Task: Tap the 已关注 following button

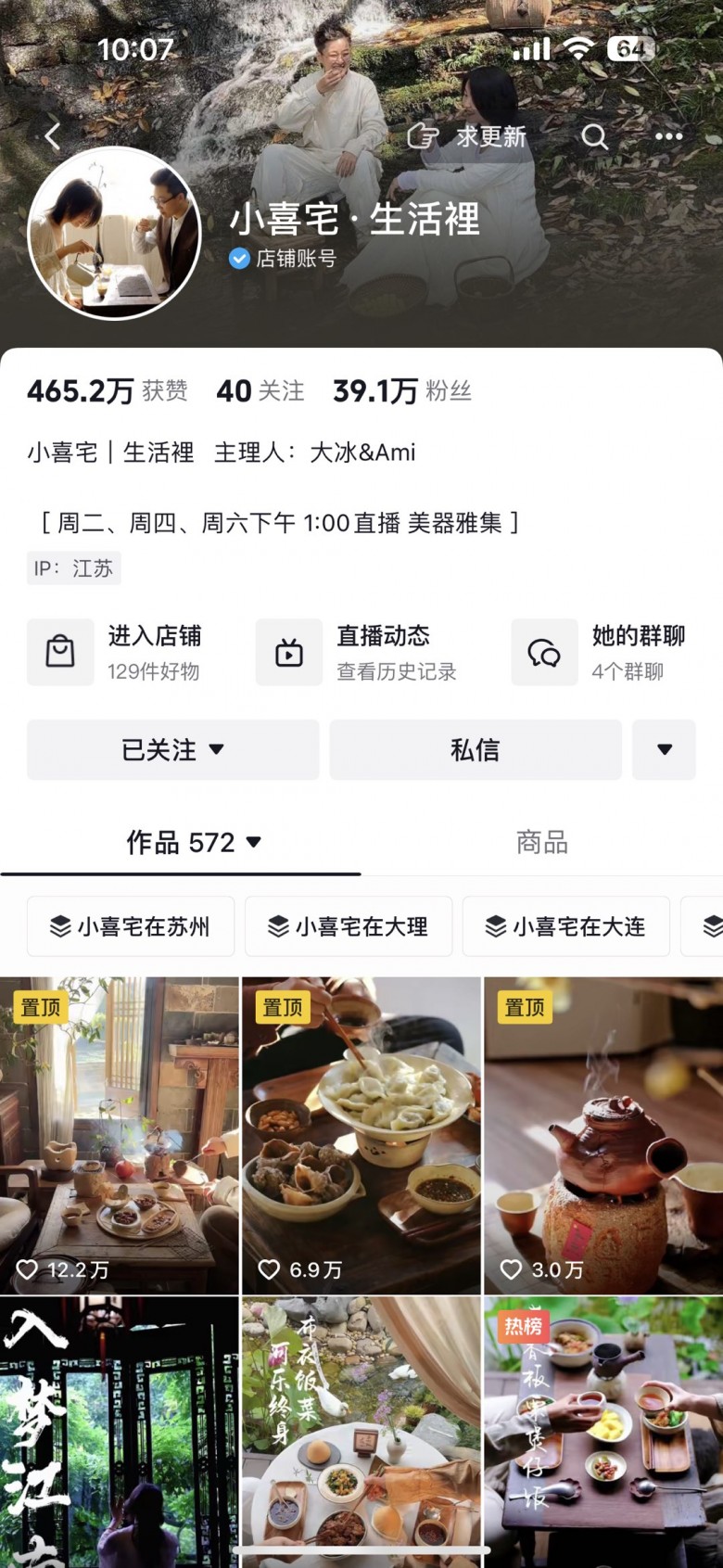Action: [x=172, y=749]
